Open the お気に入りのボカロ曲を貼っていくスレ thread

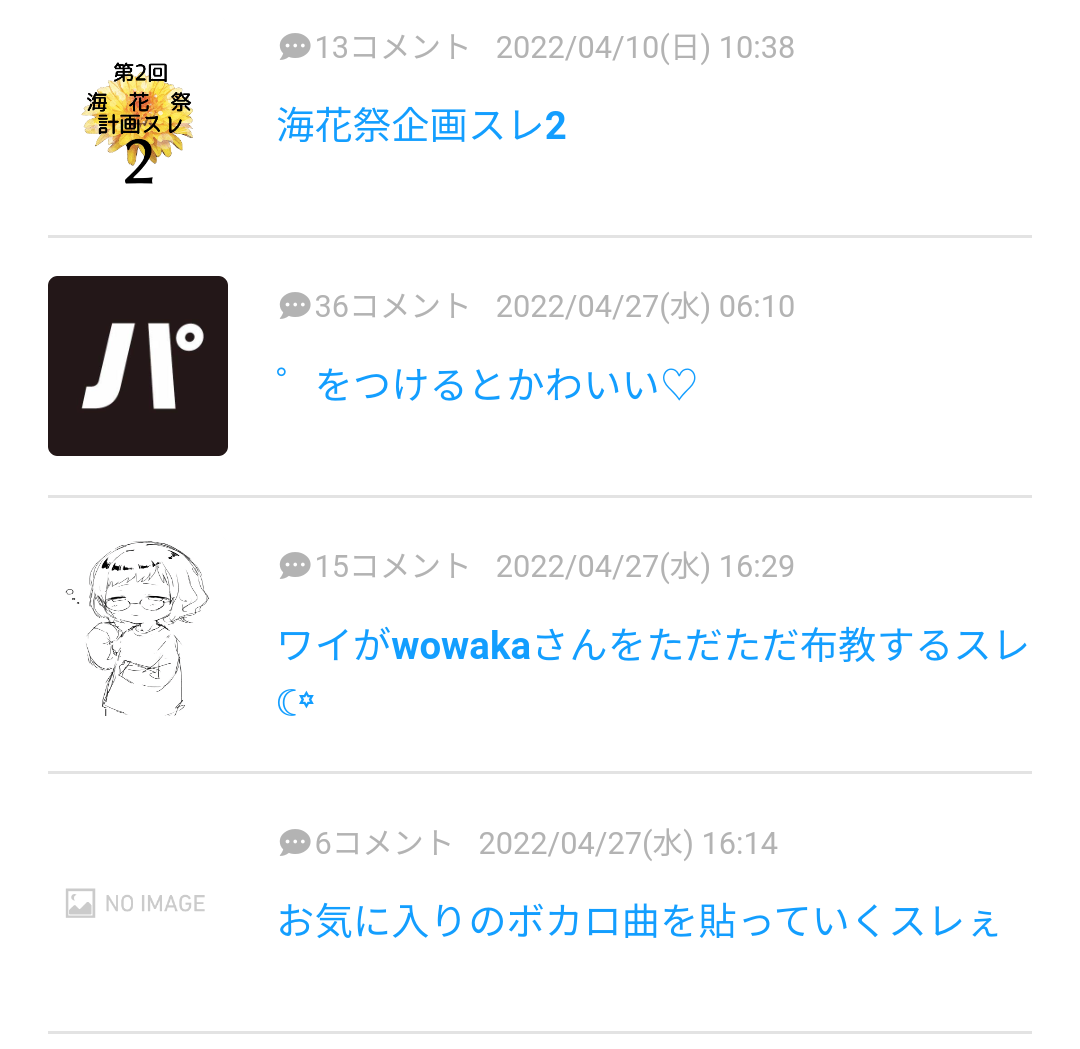coord(638,921)
